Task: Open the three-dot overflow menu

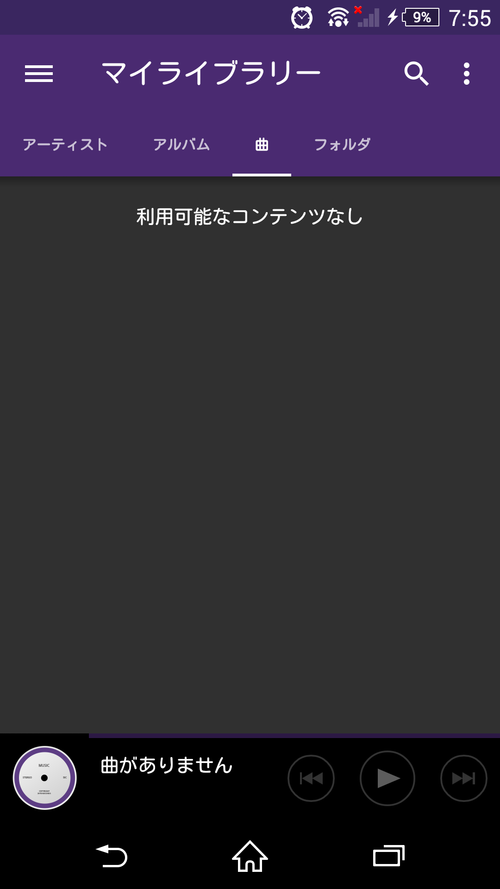Action: 466,74
